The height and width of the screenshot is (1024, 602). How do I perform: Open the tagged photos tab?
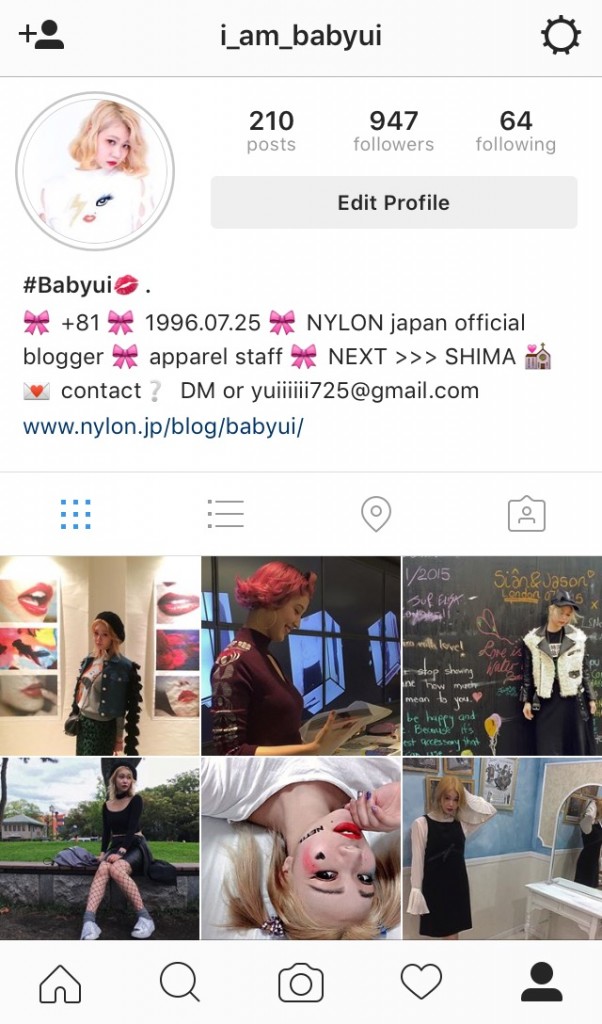526,514
